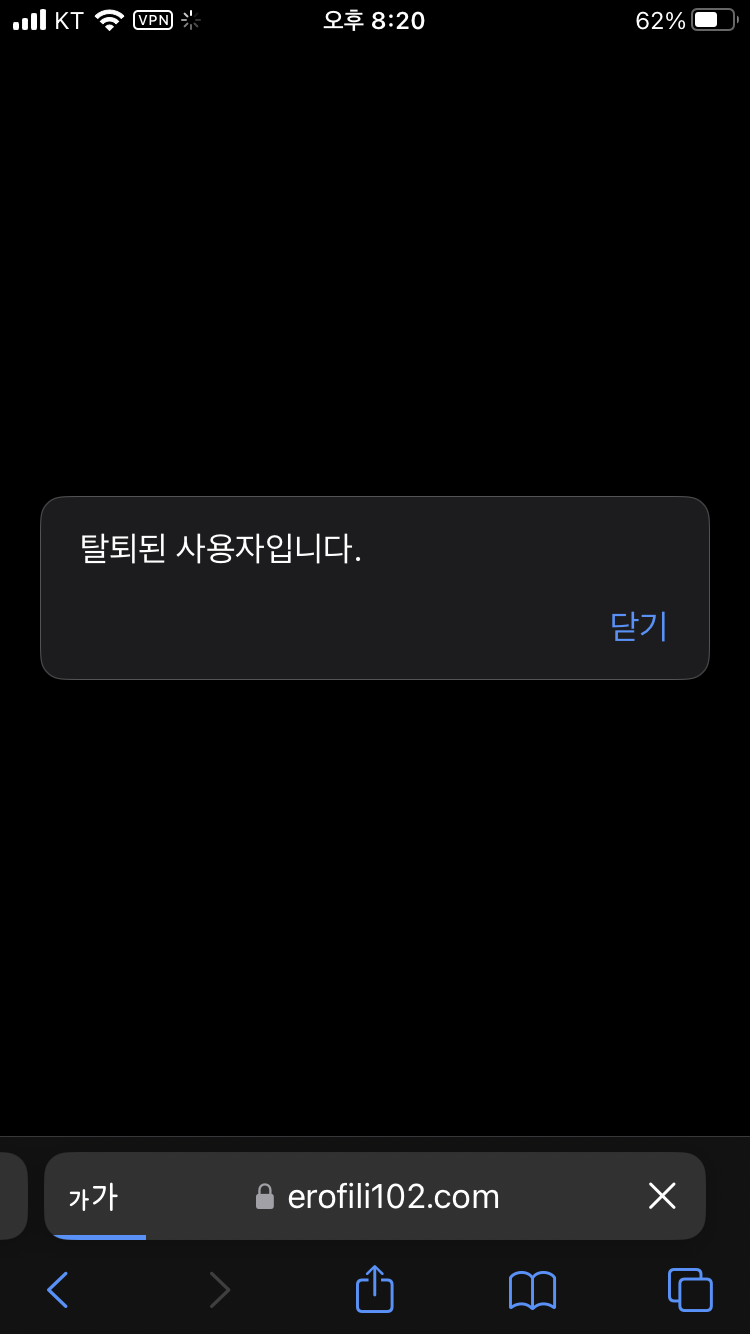Show all open tabs
The height and width of the screenshot is (1334, 750).
click(690, 1290)
